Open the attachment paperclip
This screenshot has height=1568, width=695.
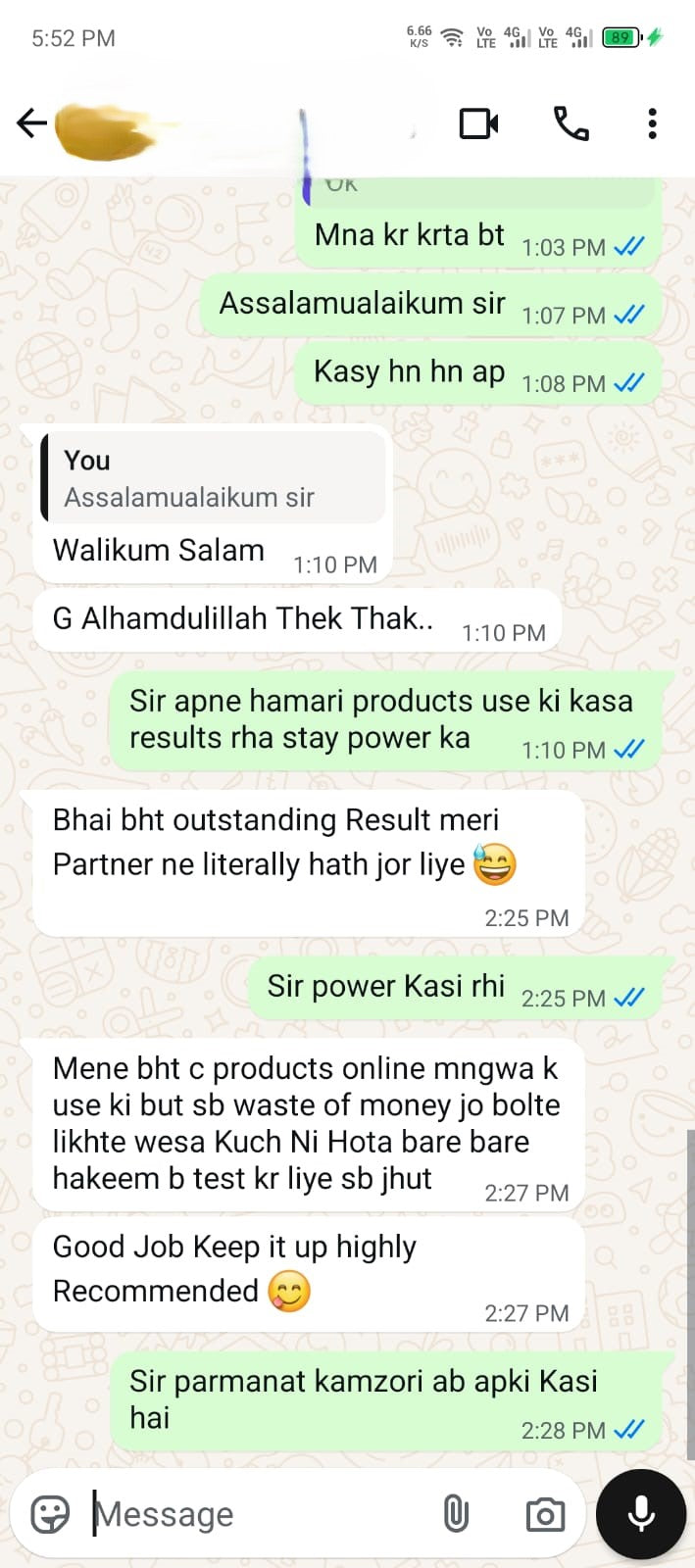pyautogui.click(x=456, y=1514)
